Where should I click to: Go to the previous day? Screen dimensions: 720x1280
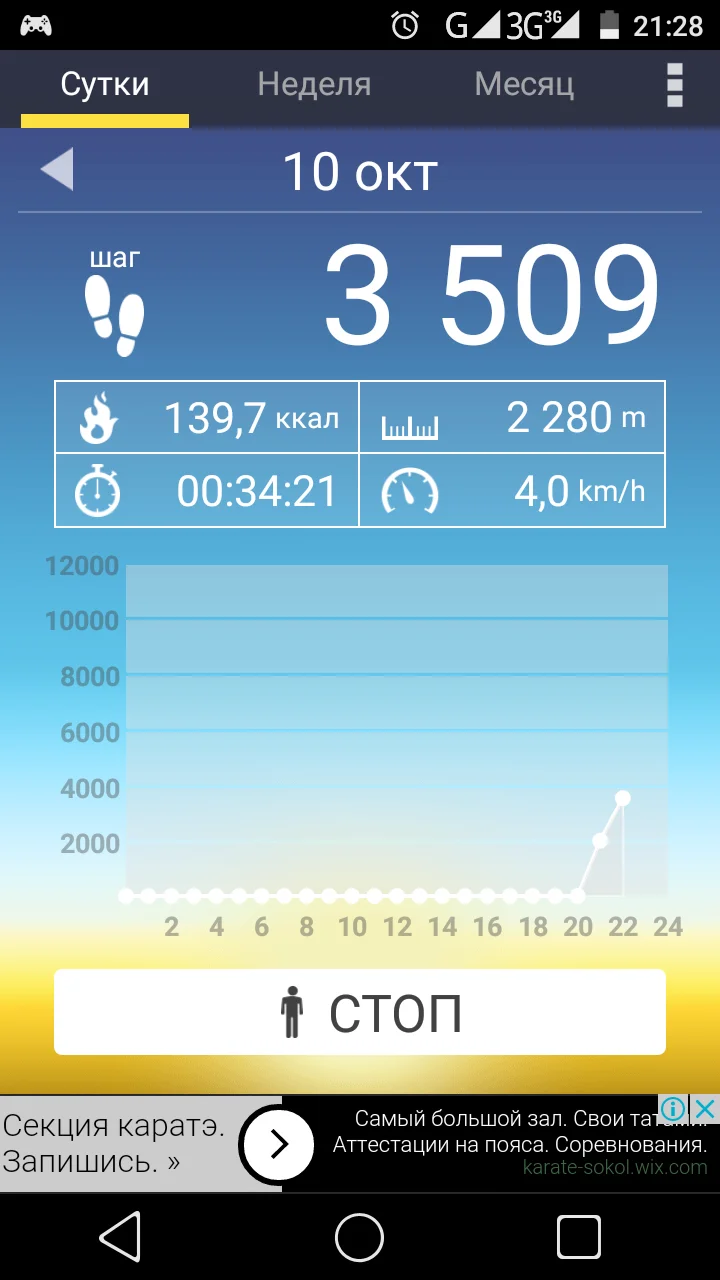57,170
